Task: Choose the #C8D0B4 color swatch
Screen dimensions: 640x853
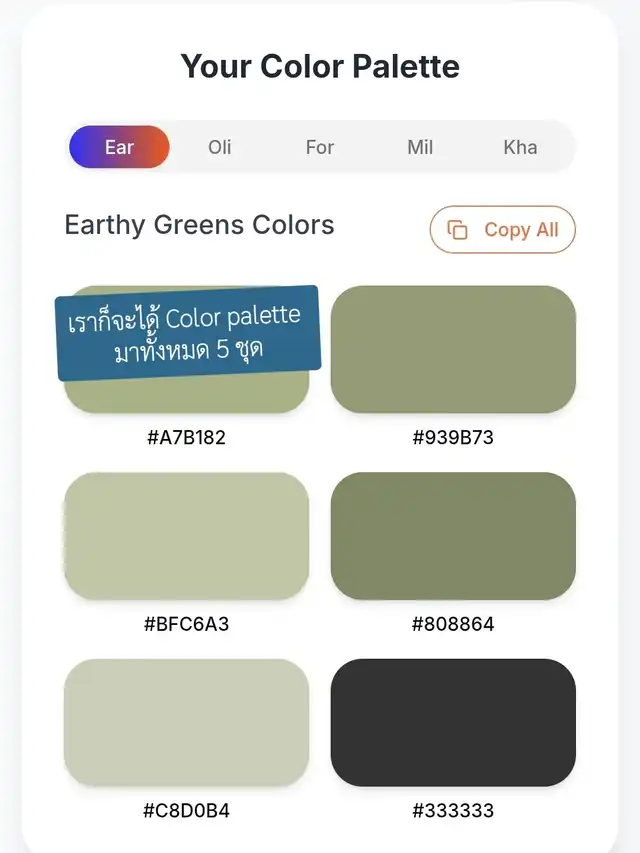Action: (x=186, y=723)
